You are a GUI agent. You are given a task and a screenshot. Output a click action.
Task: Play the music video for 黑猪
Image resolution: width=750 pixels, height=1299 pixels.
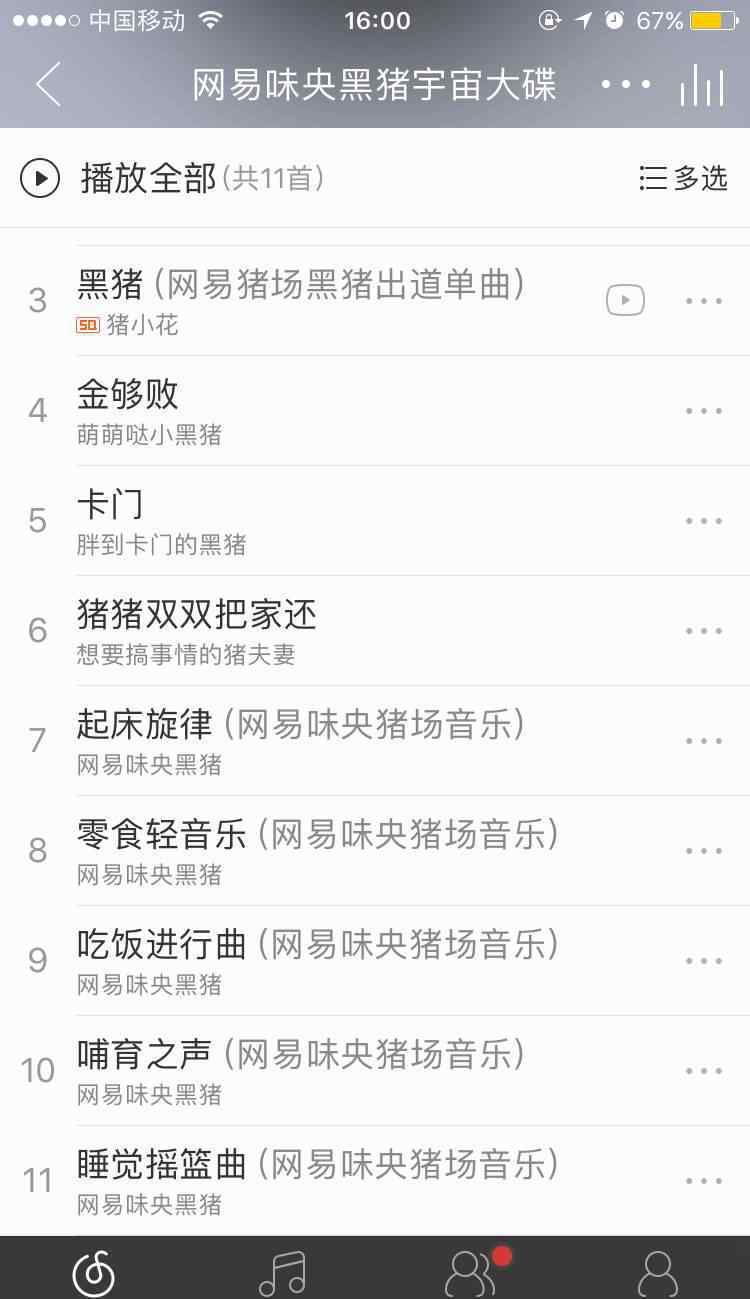pyautogui.click(x=625, y=300)
